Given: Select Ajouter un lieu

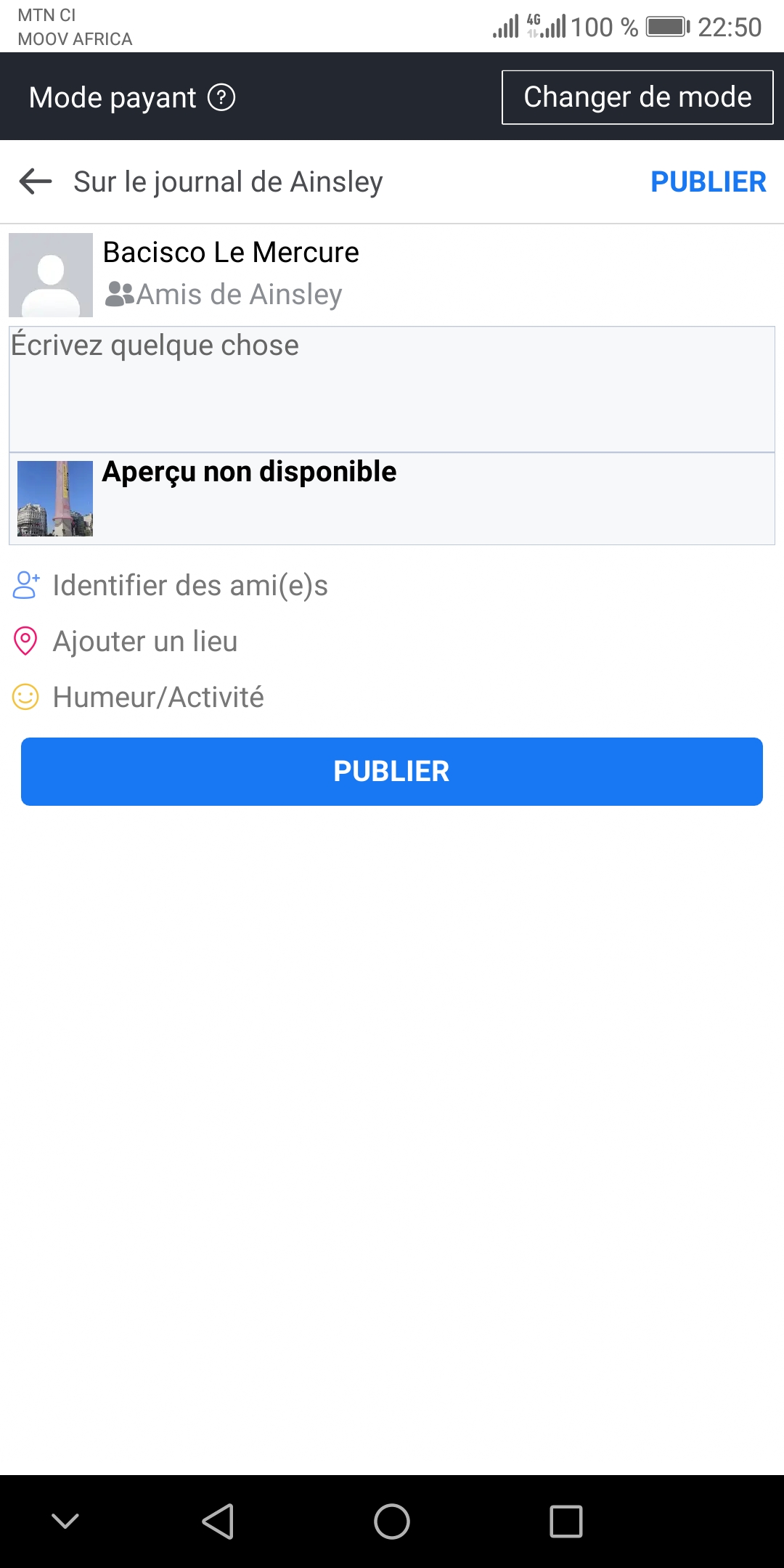Looking at the screenshot, I should 125,641.
